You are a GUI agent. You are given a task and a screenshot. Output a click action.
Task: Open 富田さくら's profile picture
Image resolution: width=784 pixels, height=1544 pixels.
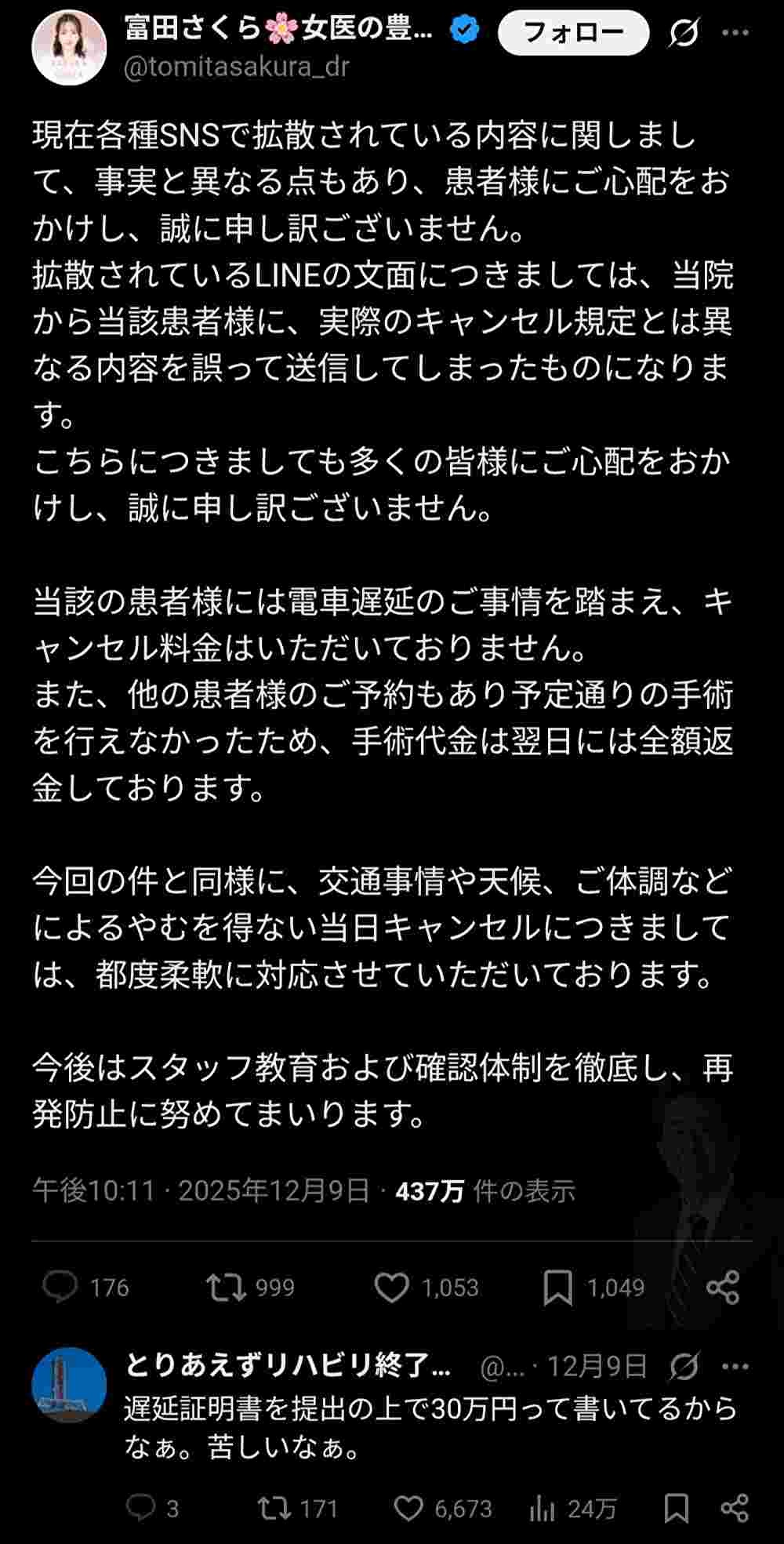(68, 47)
